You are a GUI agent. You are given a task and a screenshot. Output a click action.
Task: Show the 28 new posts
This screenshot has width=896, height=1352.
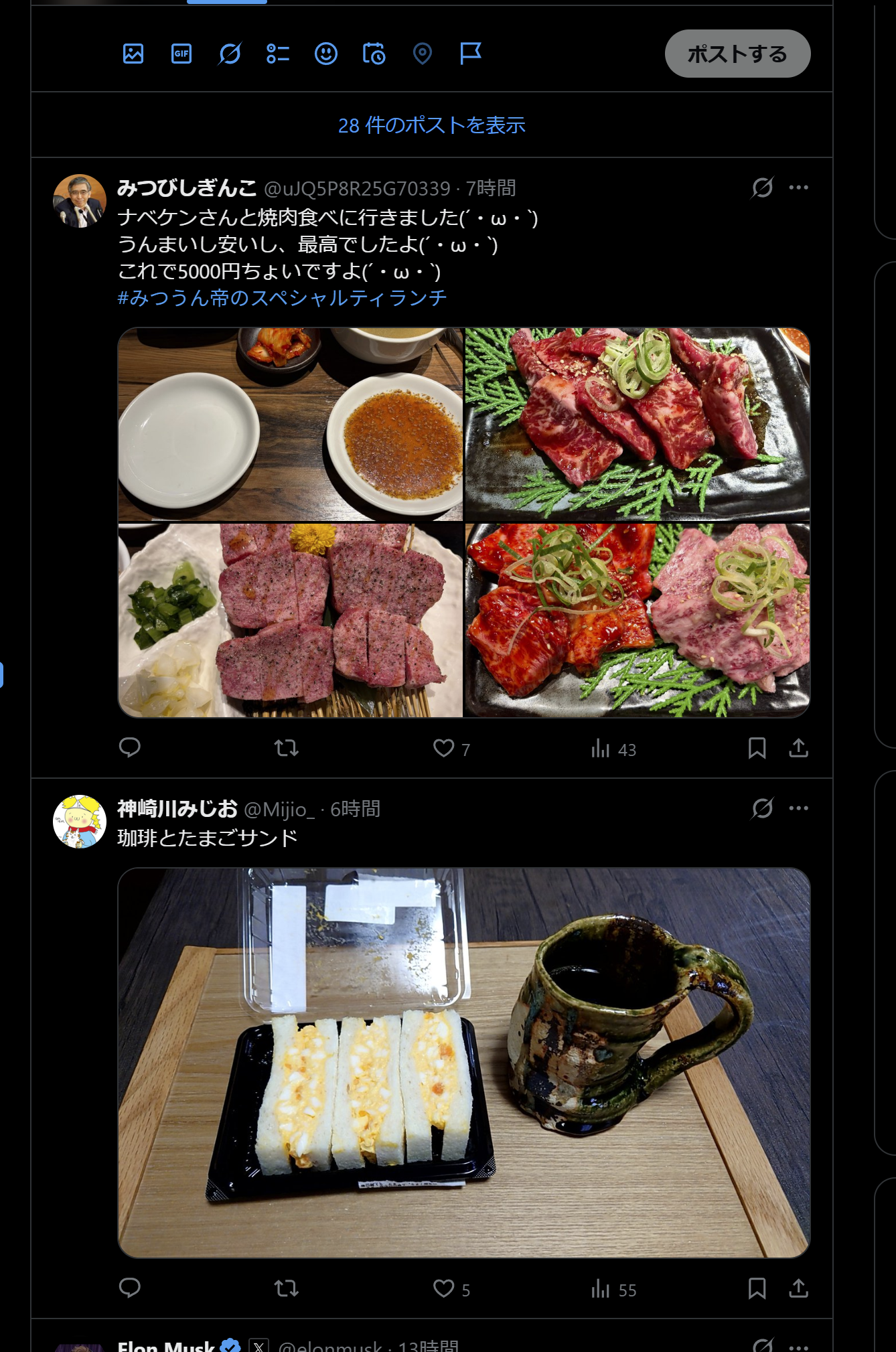click(431, 125)
